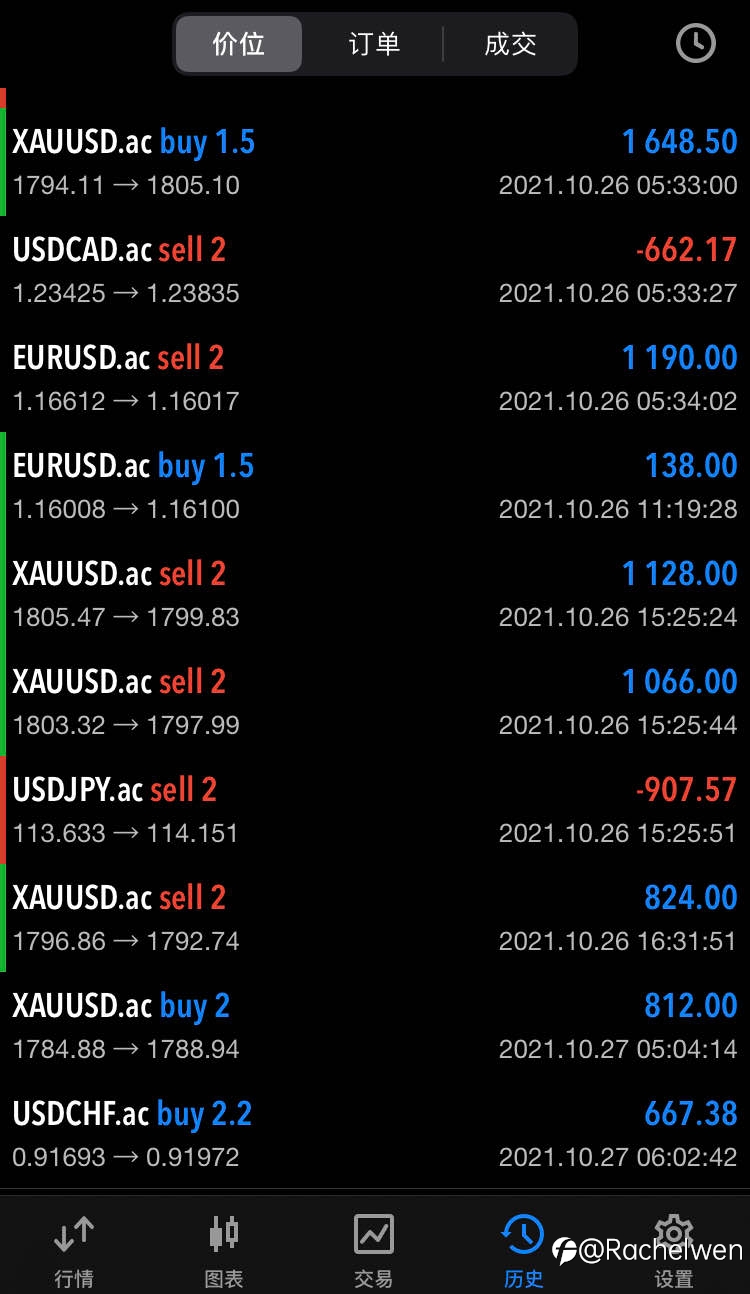The image size is (750, 1294).
Task: Switch to the 成交 segment
Action: coord(510,44)
